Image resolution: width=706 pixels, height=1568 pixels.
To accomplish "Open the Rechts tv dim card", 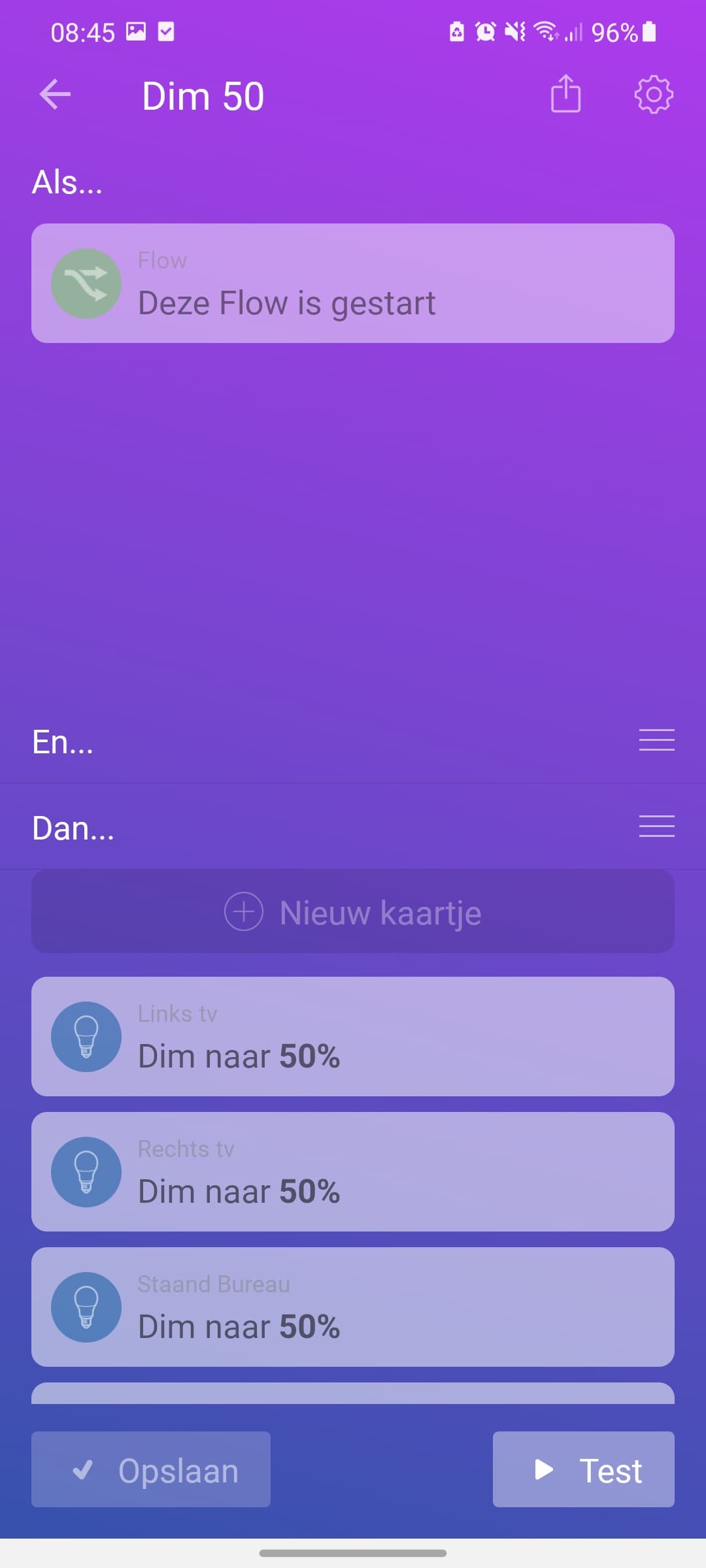I will (353, 1172).
